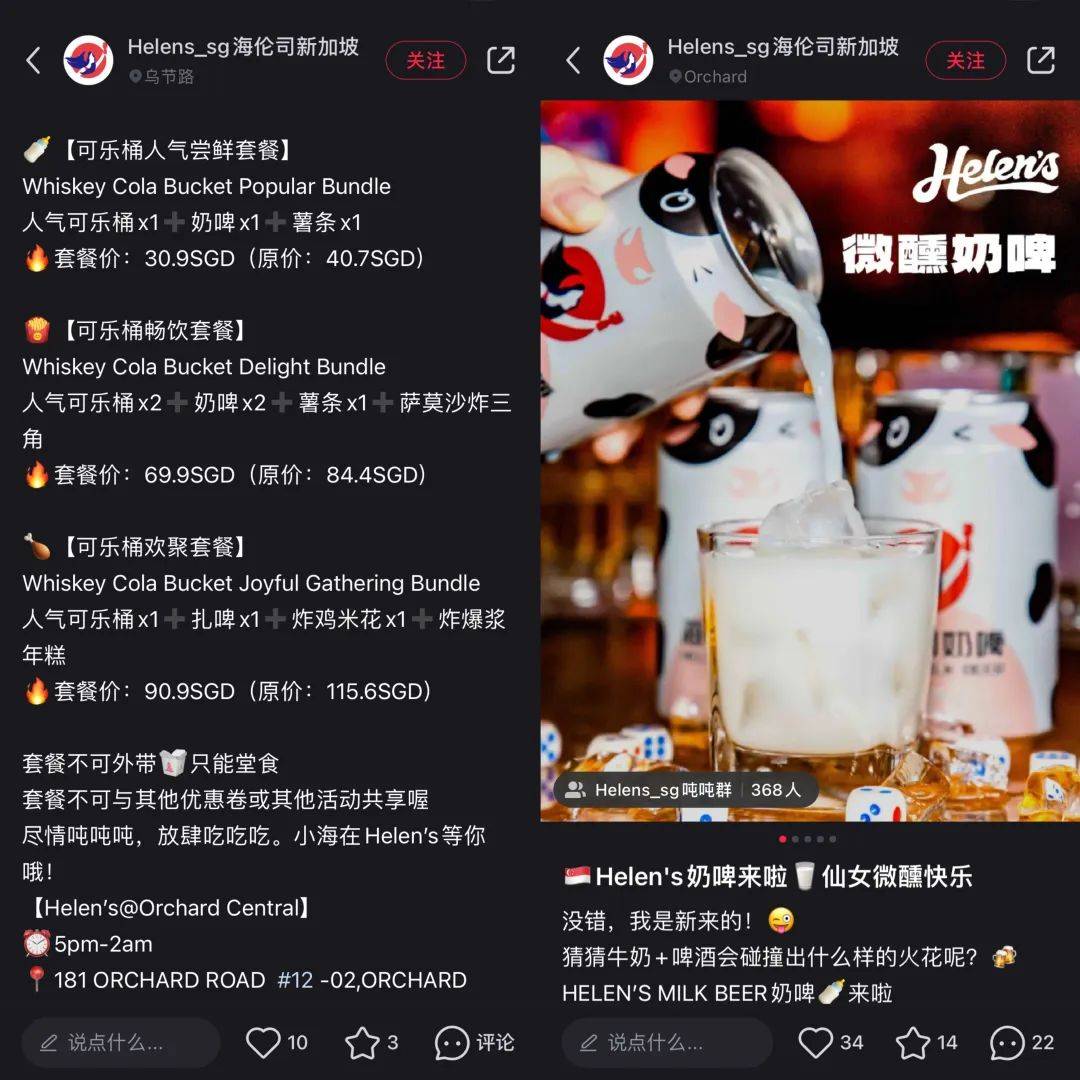Screen dimensions: 1080x1080
Task: Join the Helens_sg吨吨群 group chat
Action: click(685, 790)
